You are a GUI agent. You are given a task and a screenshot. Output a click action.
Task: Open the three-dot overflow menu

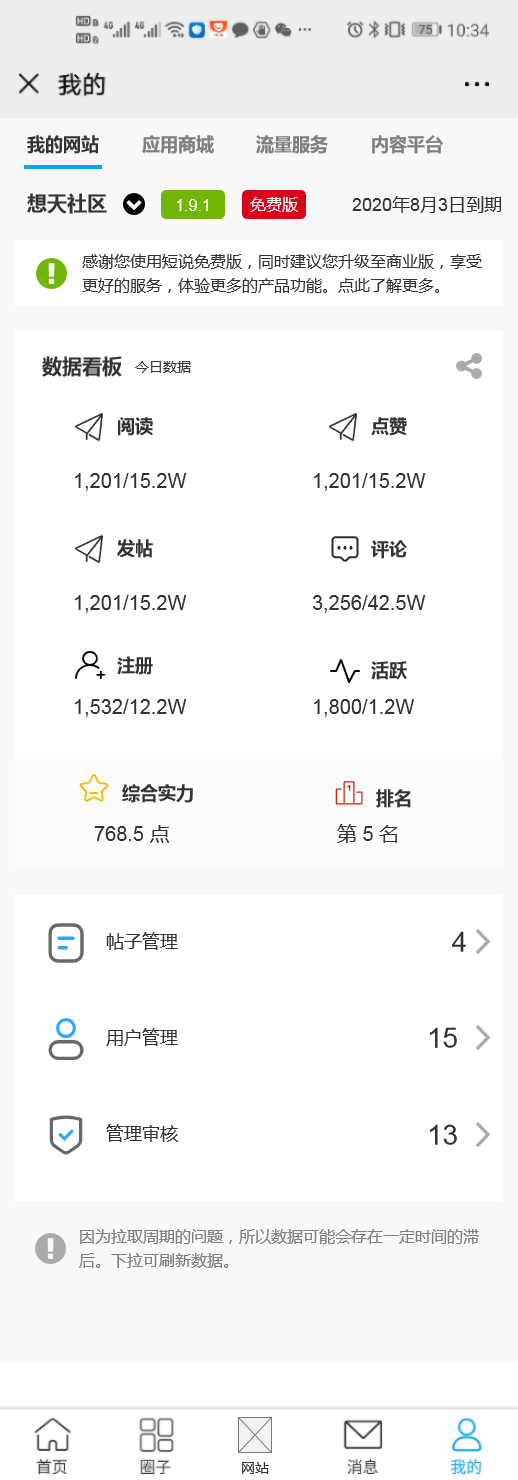(x=478, y=84)
